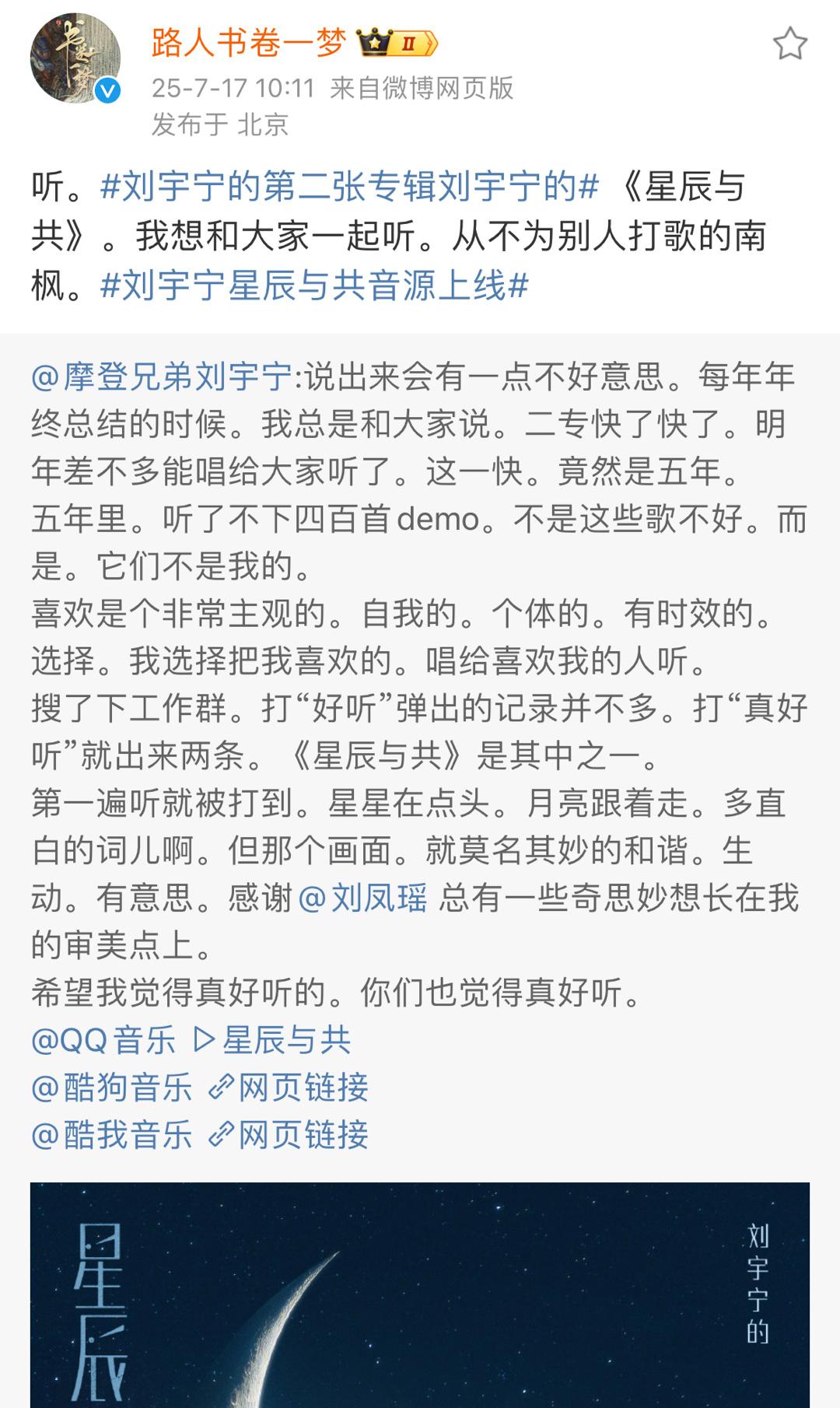Open the 网页链接 next to 酷狗音乐

click(289, 1088)
